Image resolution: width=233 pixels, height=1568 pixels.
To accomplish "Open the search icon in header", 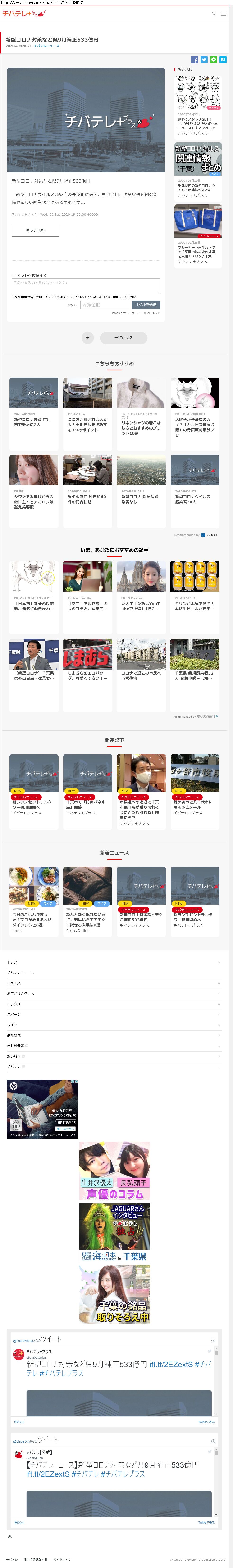I will tap(214, 13).
